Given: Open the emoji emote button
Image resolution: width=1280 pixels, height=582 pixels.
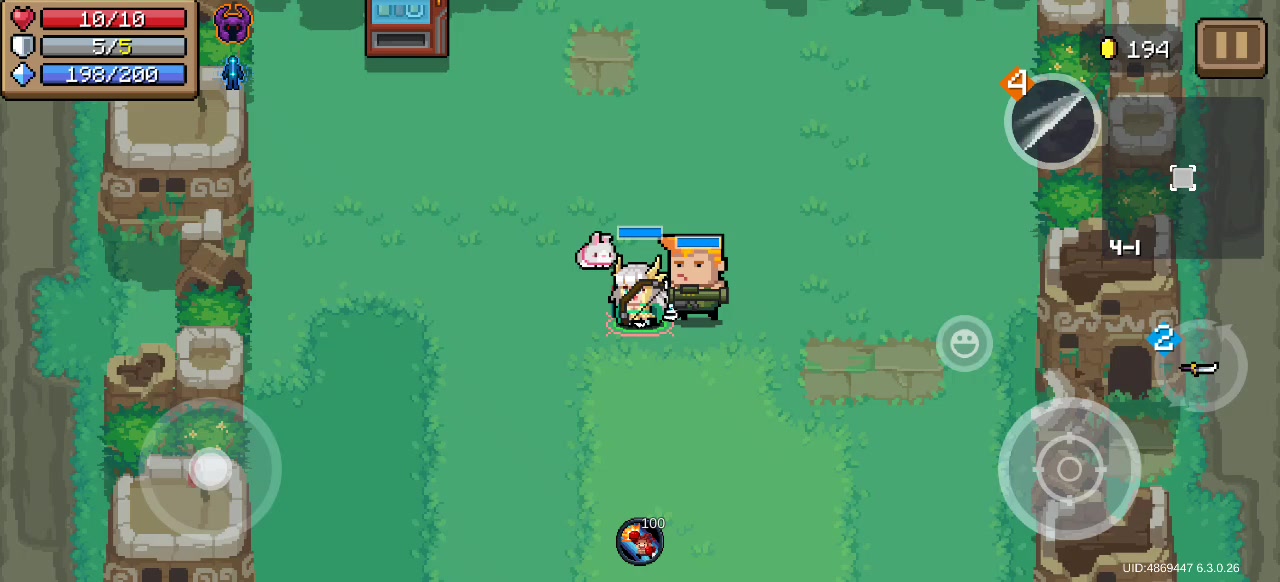Looking at the screenshot, I should click(x=964, y=344).
